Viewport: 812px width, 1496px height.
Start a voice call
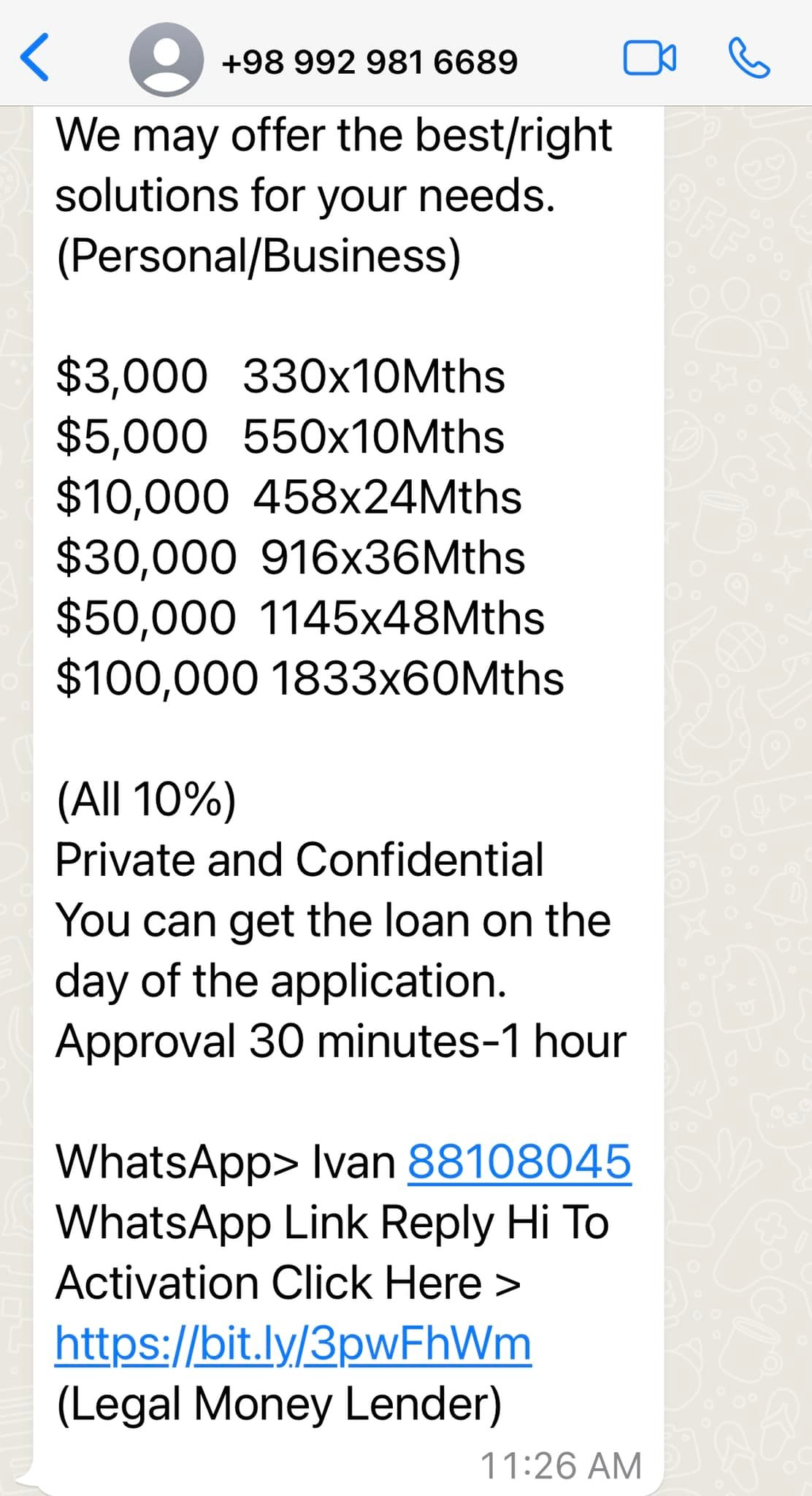(748, 58)
